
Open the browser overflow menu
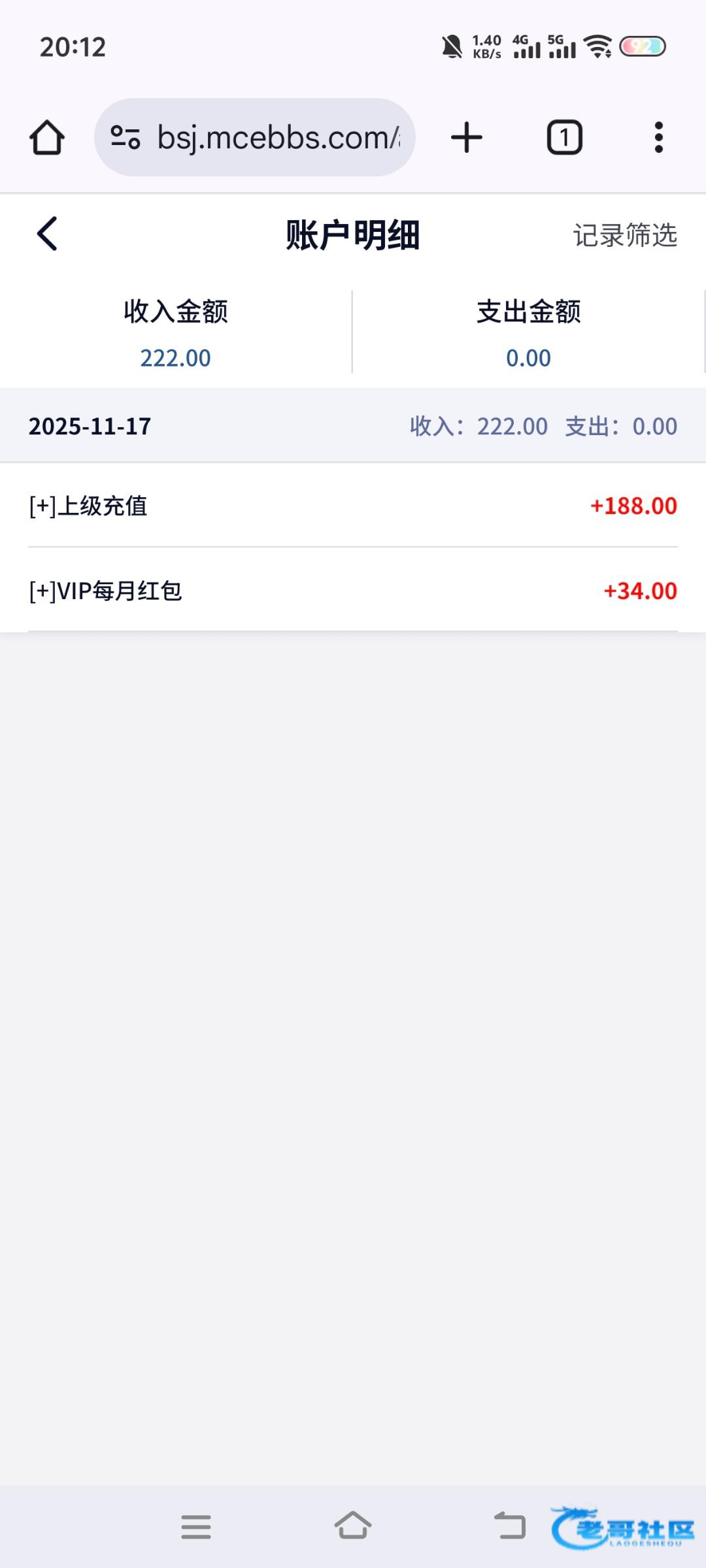(658, 138)
